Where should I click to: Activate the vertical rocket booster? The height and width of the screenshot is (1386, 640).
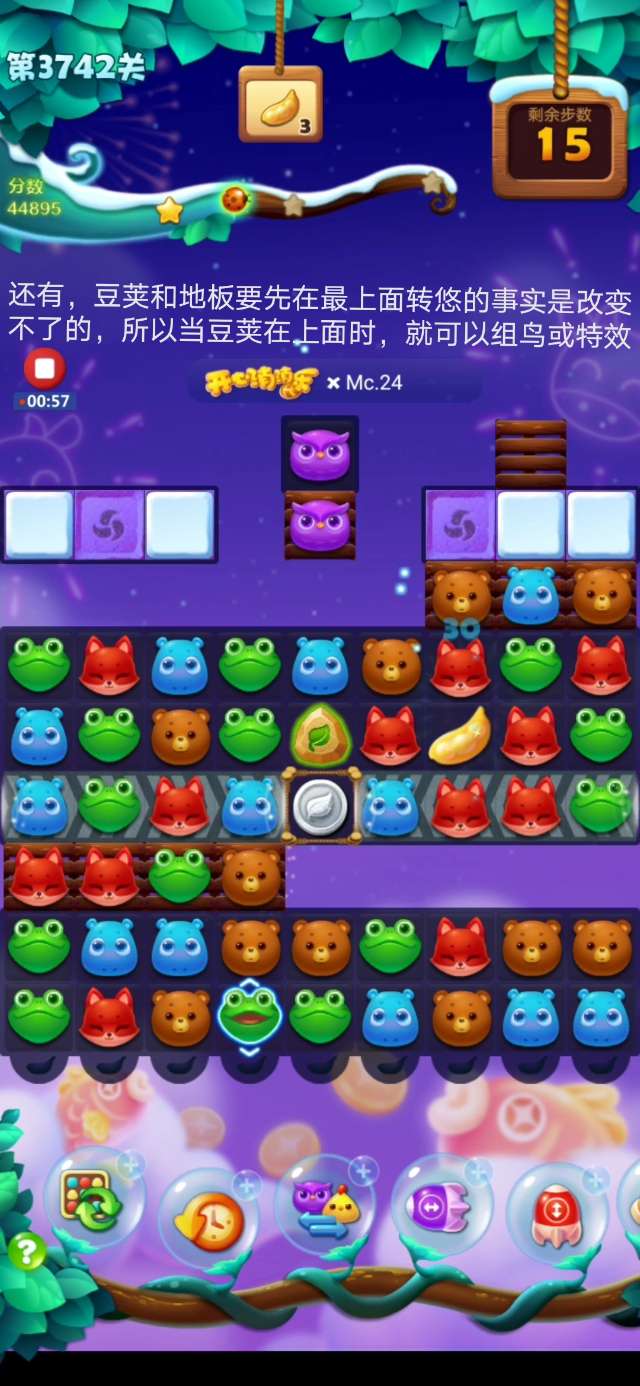(556, 1213)
